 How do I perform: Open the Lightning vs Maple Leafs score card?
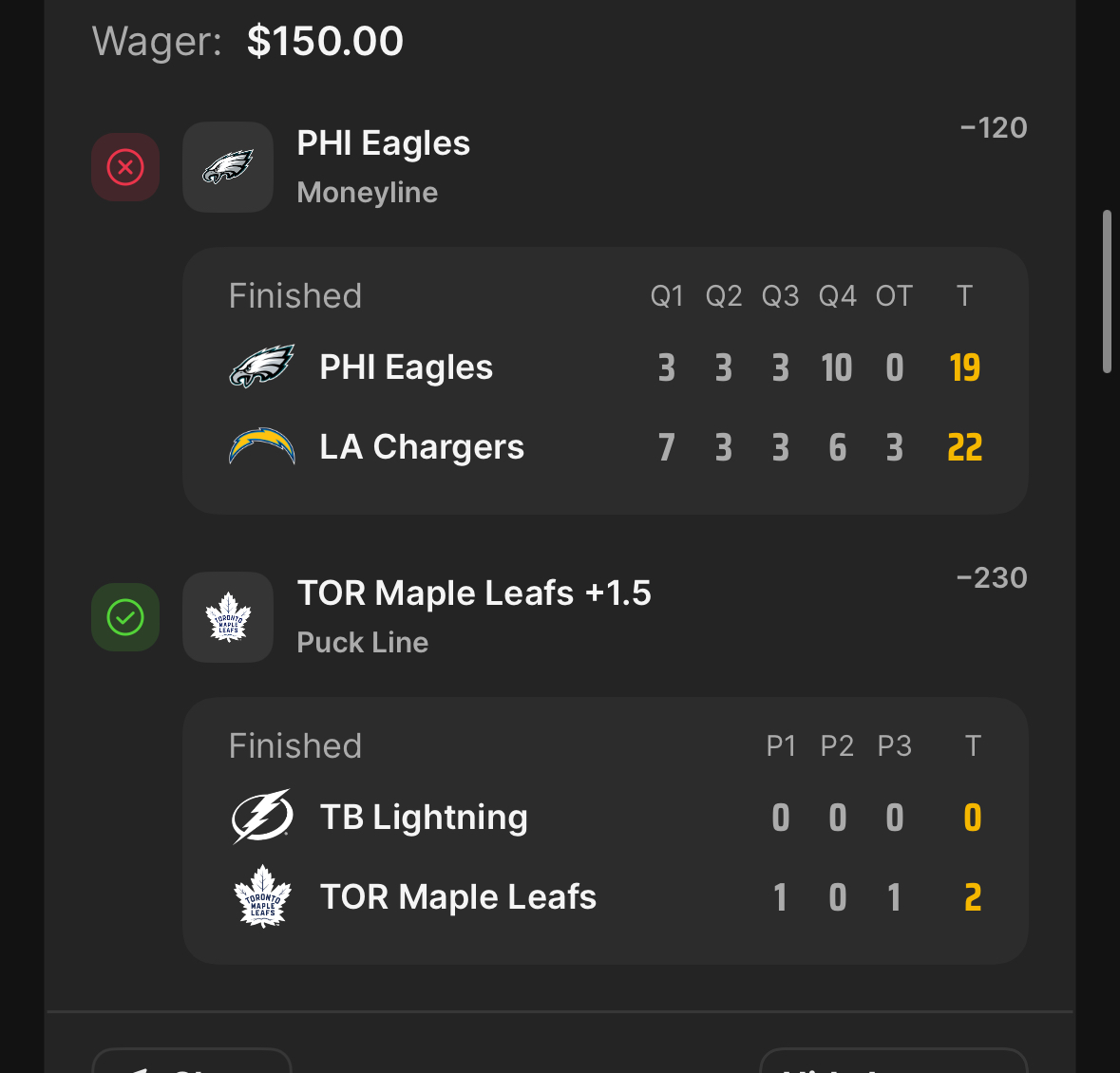pos(605,831)
